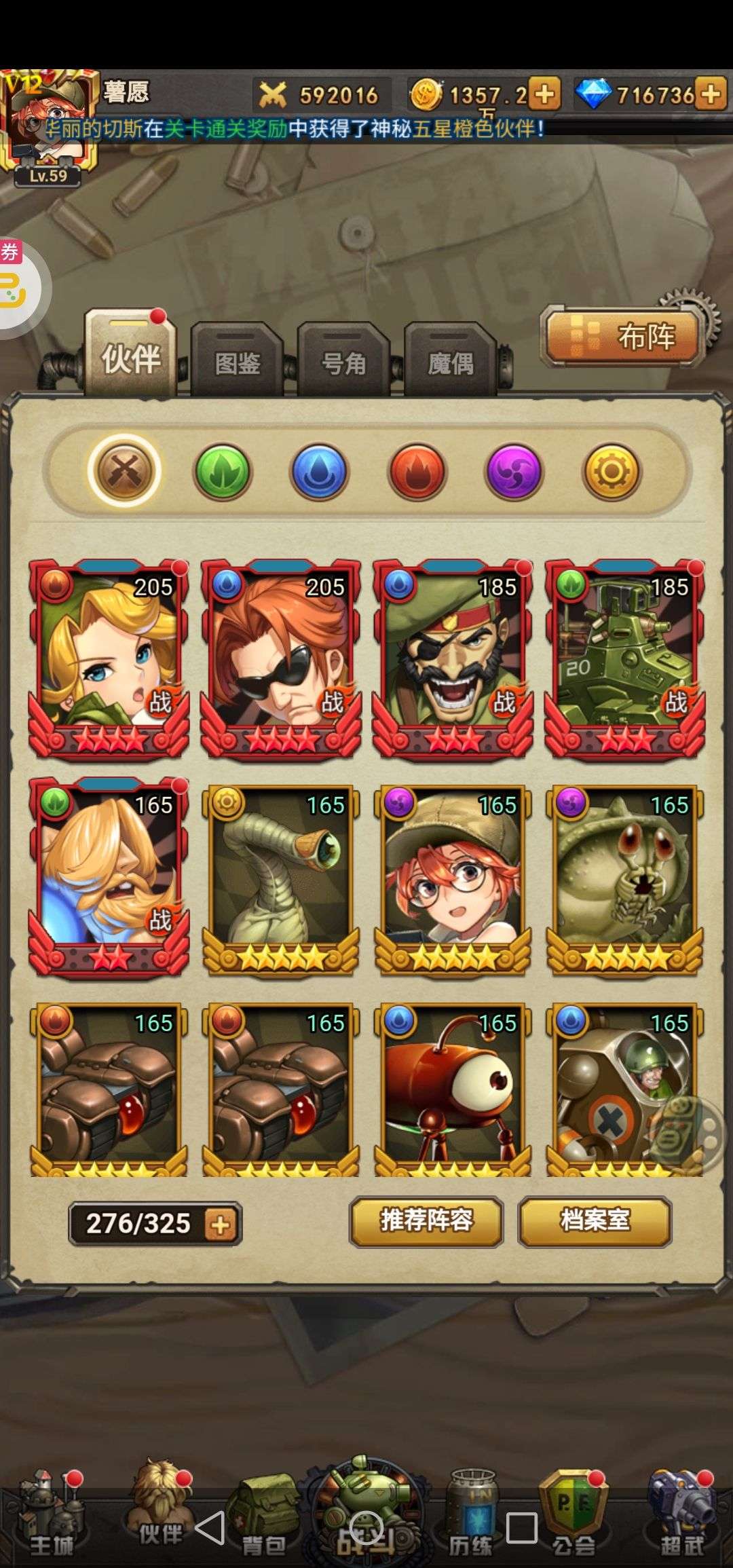
Task: Open the sunglasses man level 205 card
Action: point(280,658)
